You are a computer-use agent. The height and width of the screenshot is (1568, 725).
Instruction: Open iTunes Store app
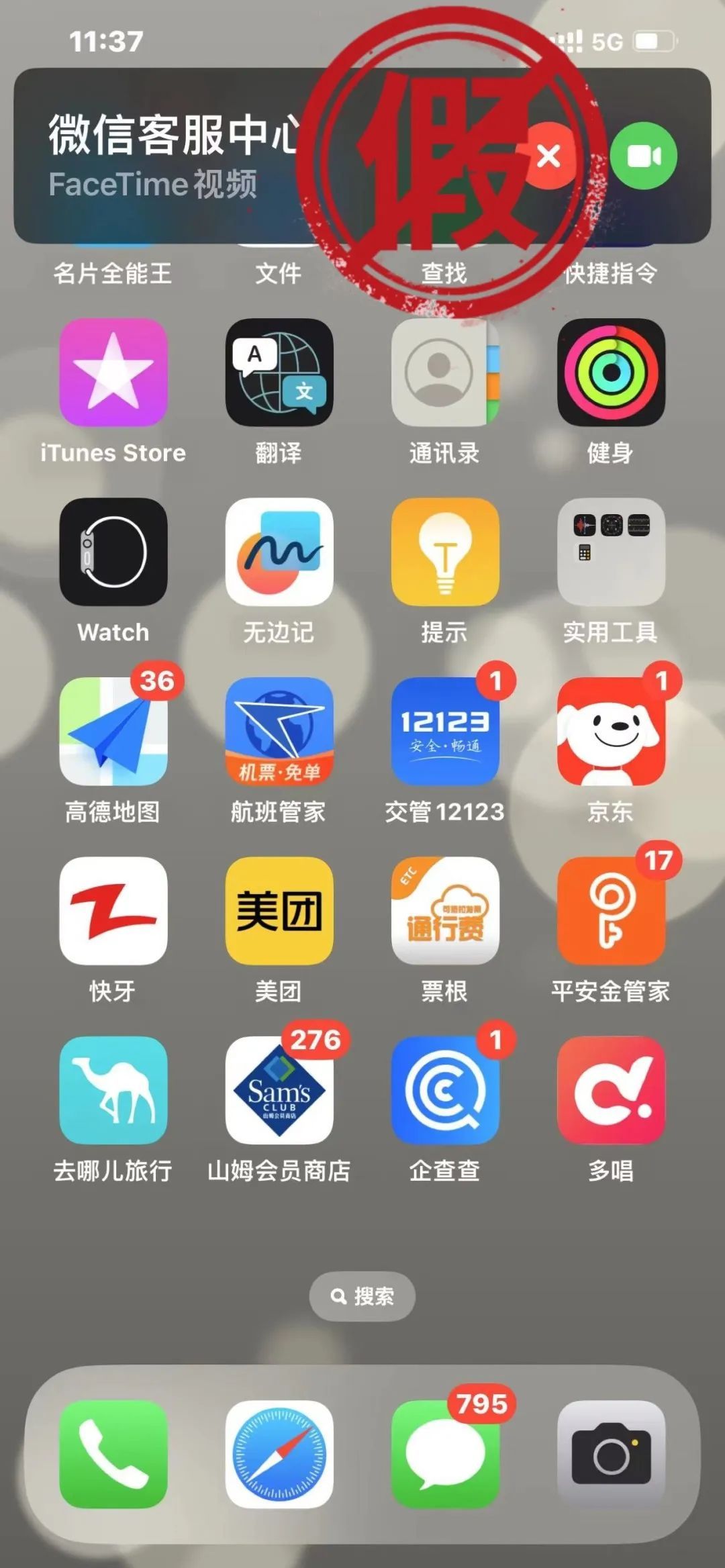pos(113,373)
